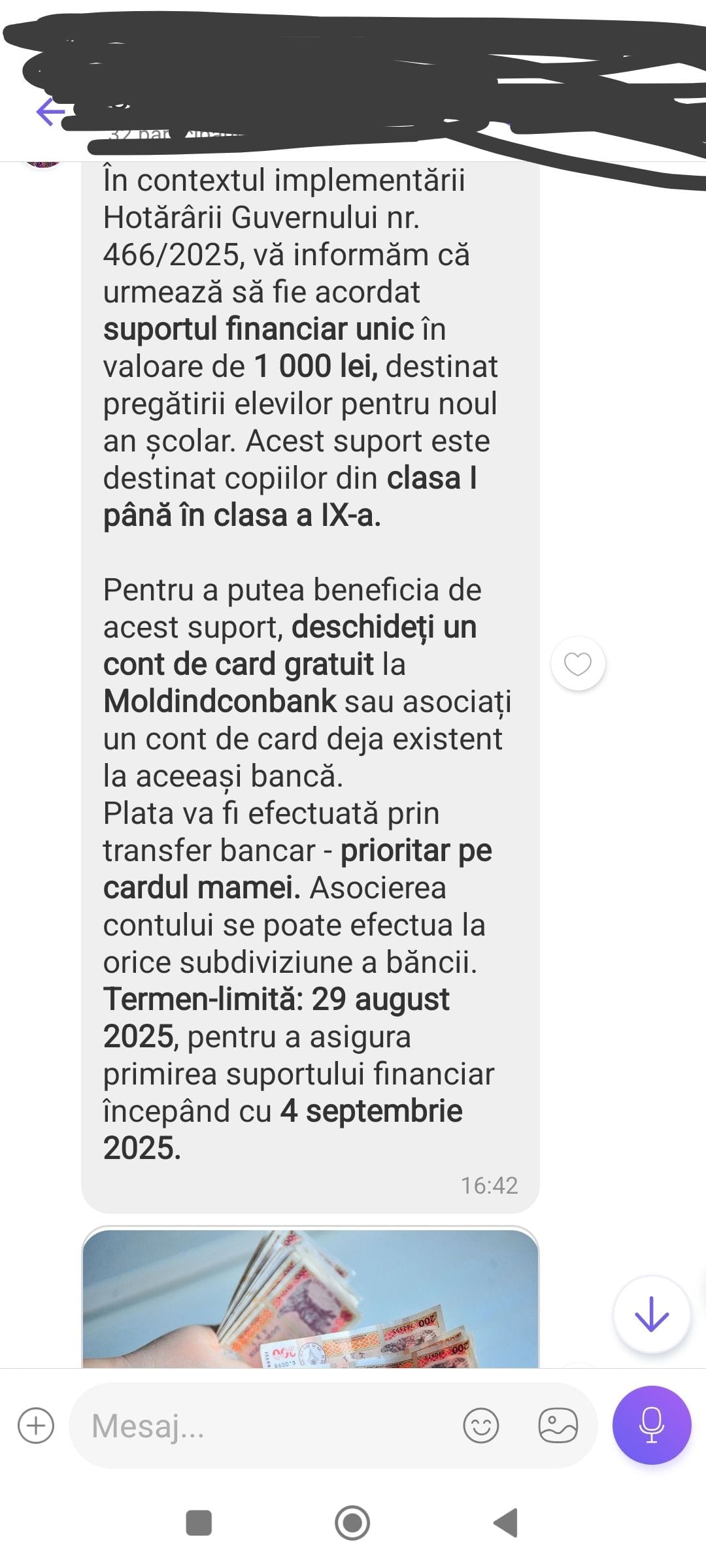Go back using the purple arrow
The width and height of the screenshot is (706, 1568).
pyautogui.click(x=51, y=112)
